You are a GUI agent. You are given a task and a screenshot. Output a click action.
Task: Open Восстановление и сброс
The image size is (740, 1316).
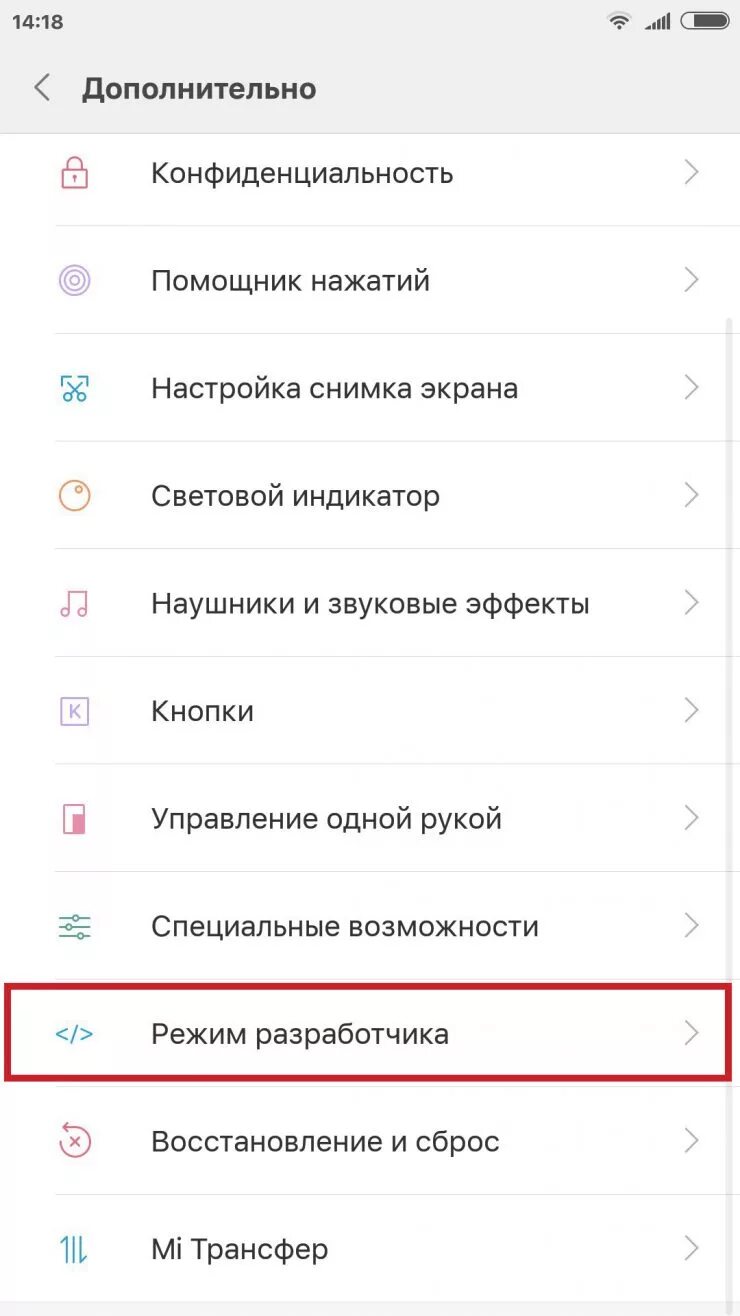(370, 1141)
